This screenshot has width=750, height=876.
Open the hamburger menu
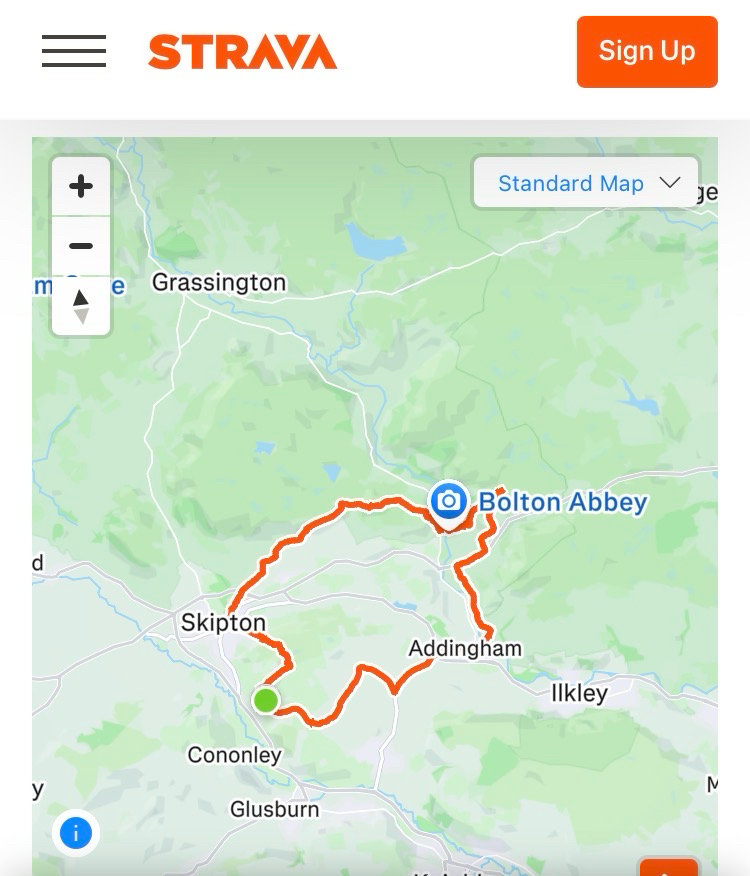coord(74,51)
